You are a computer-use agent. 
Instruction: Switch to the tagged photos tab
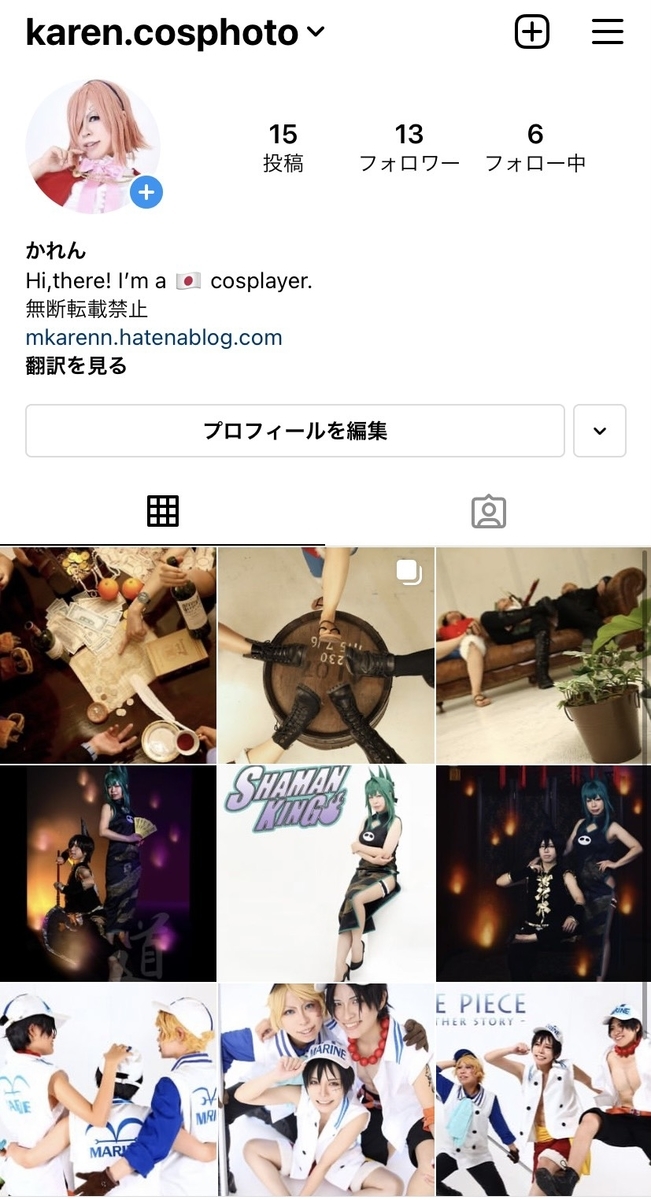(x=488, y=511)
